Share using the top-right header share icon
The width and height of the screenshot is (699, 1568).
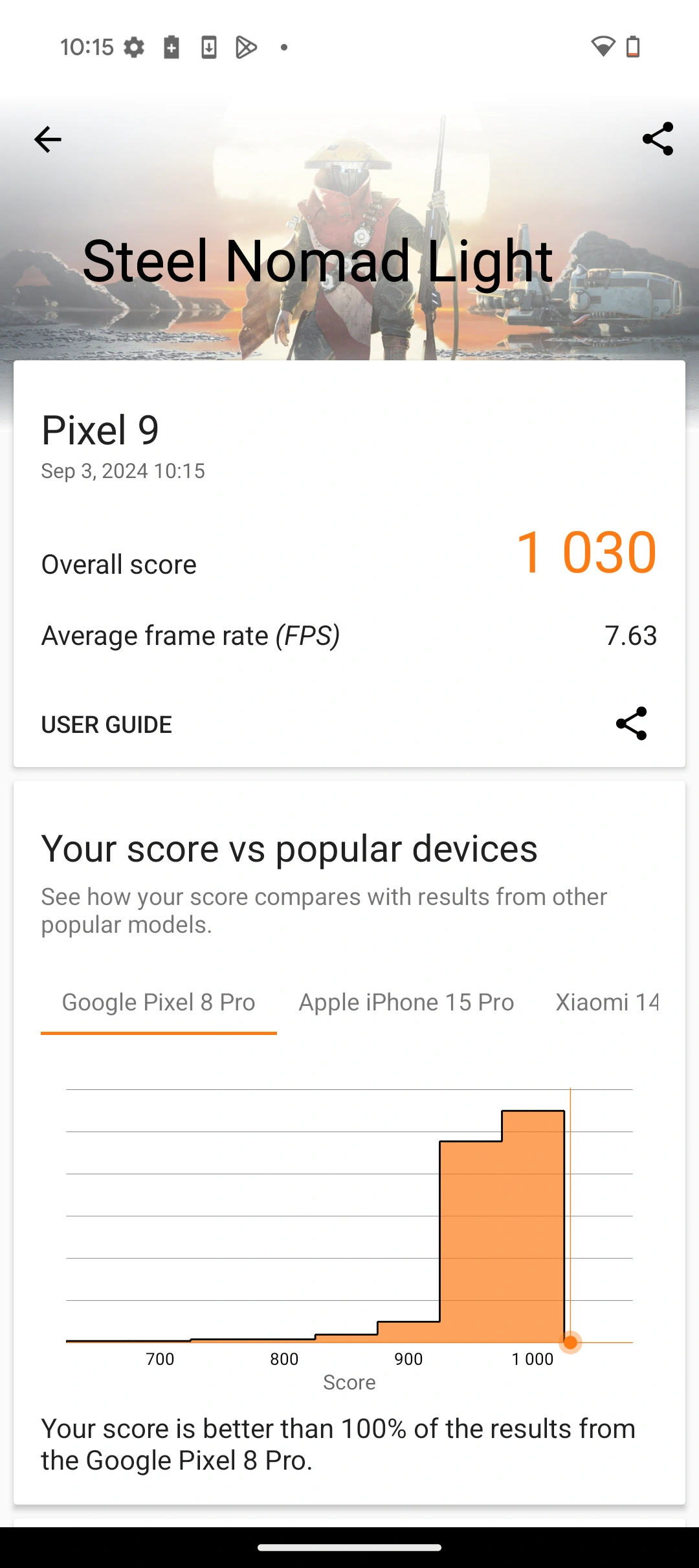coord(658,138)
